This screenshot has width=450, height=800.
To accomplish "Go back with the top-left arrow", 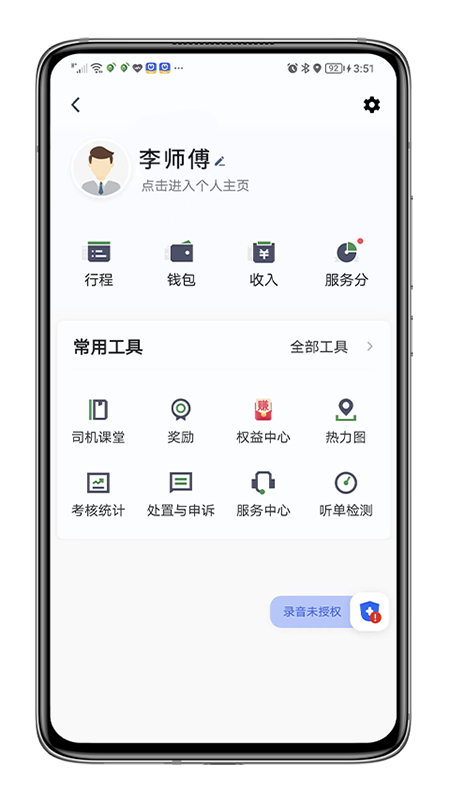I will click(x=76, y=105).
